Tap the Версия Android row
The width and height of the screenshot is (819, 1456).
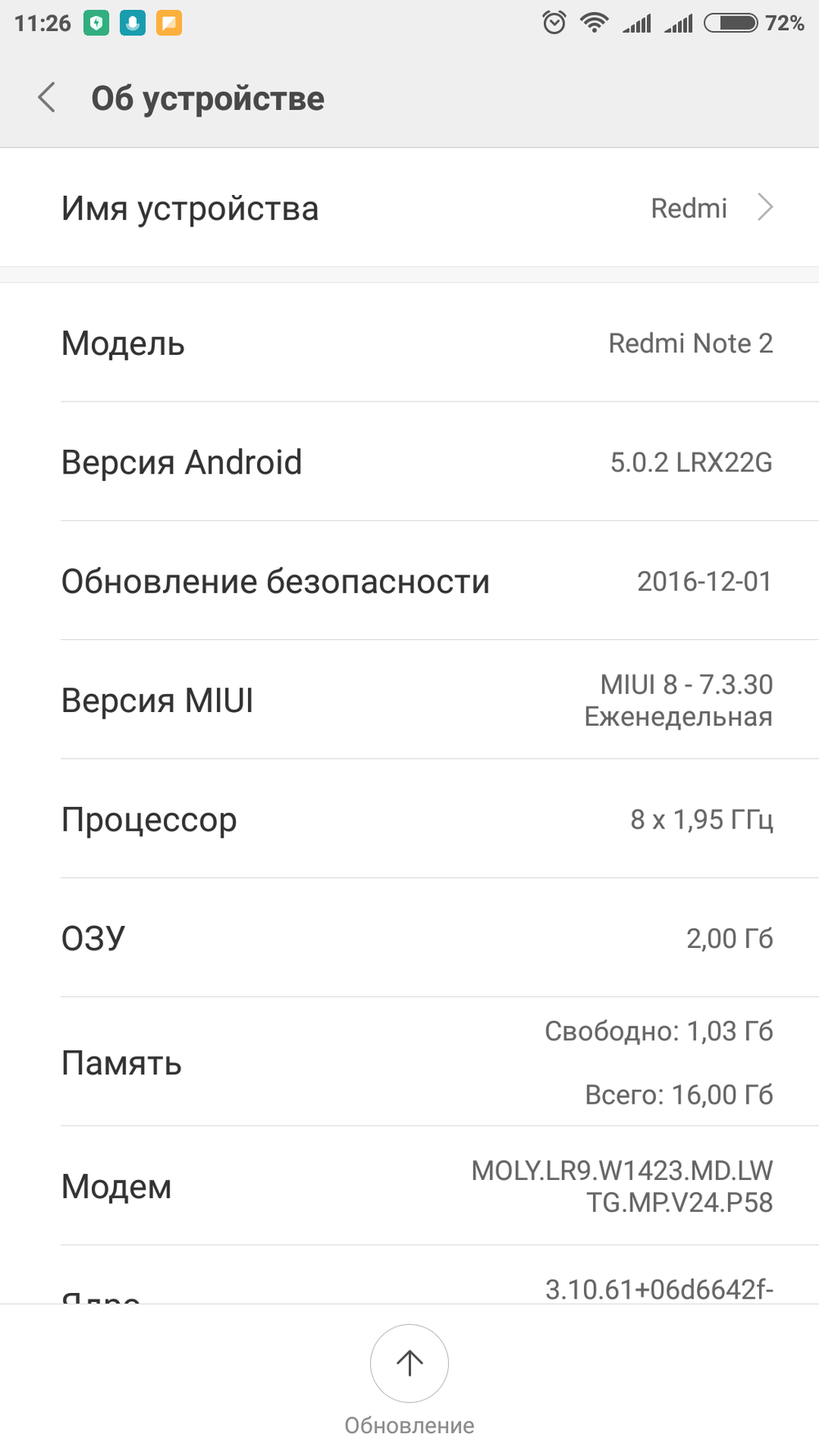pyautogui.click(x=409, y=461)
